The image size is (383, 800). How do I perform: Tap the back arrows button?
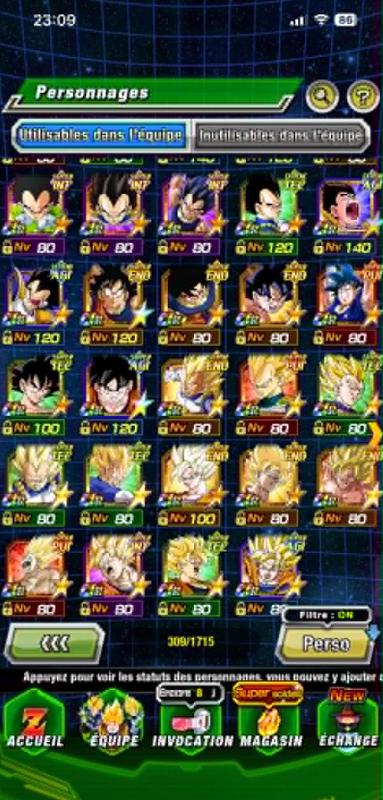[55, 643]
